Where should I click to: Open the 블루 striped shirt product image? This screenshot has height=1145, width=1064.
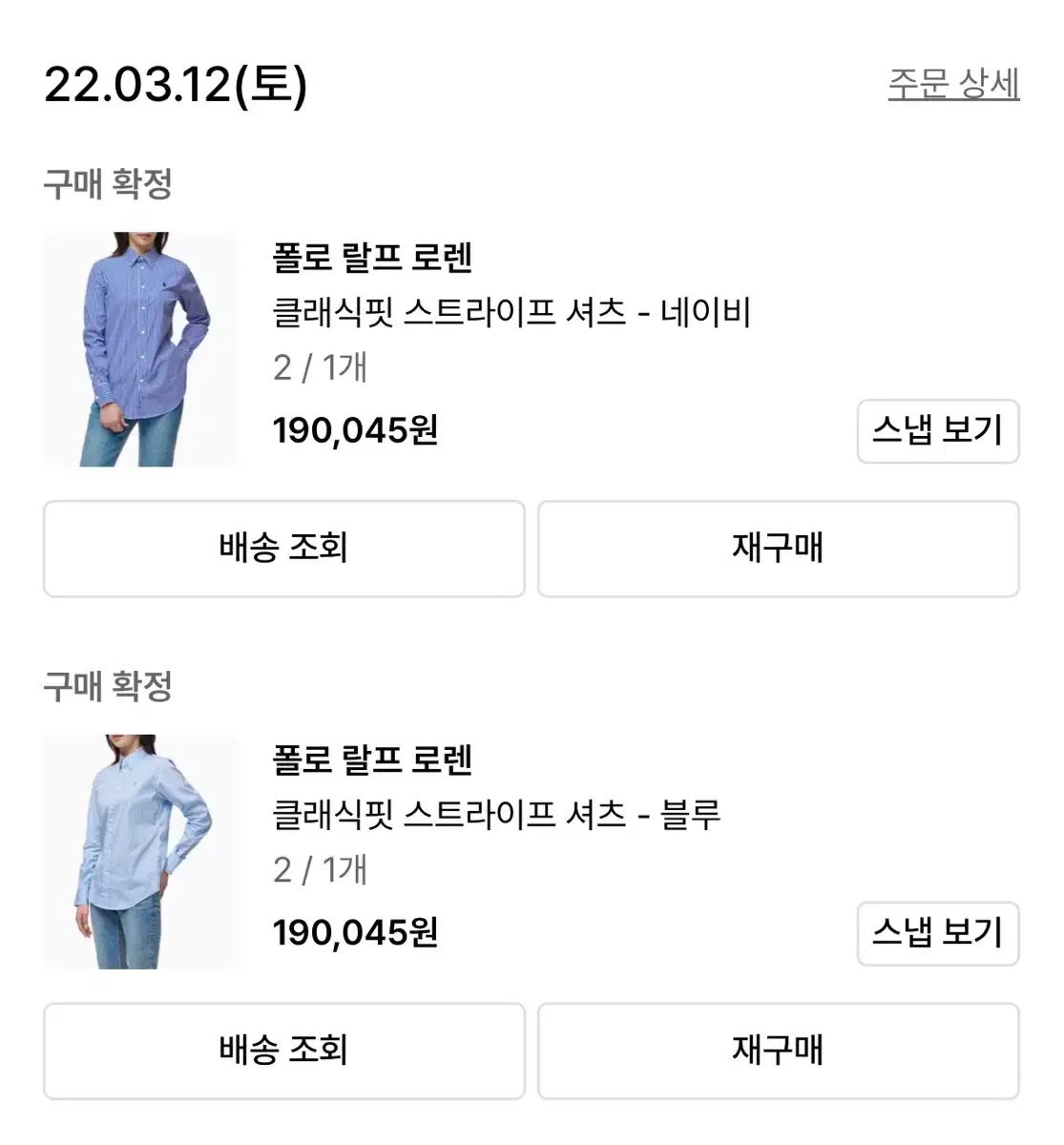(140, 851)
